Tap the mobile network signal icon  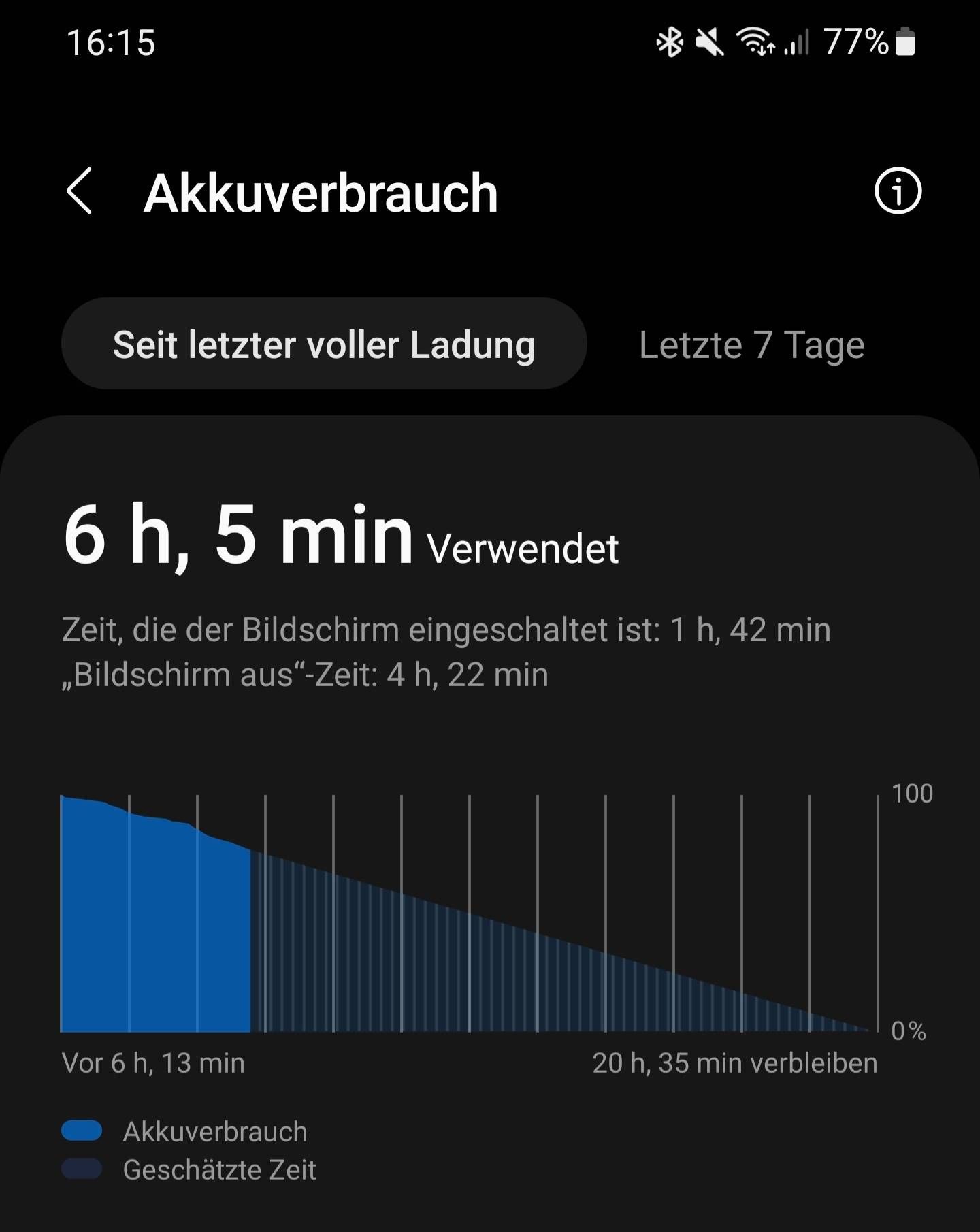click(798, 44)
